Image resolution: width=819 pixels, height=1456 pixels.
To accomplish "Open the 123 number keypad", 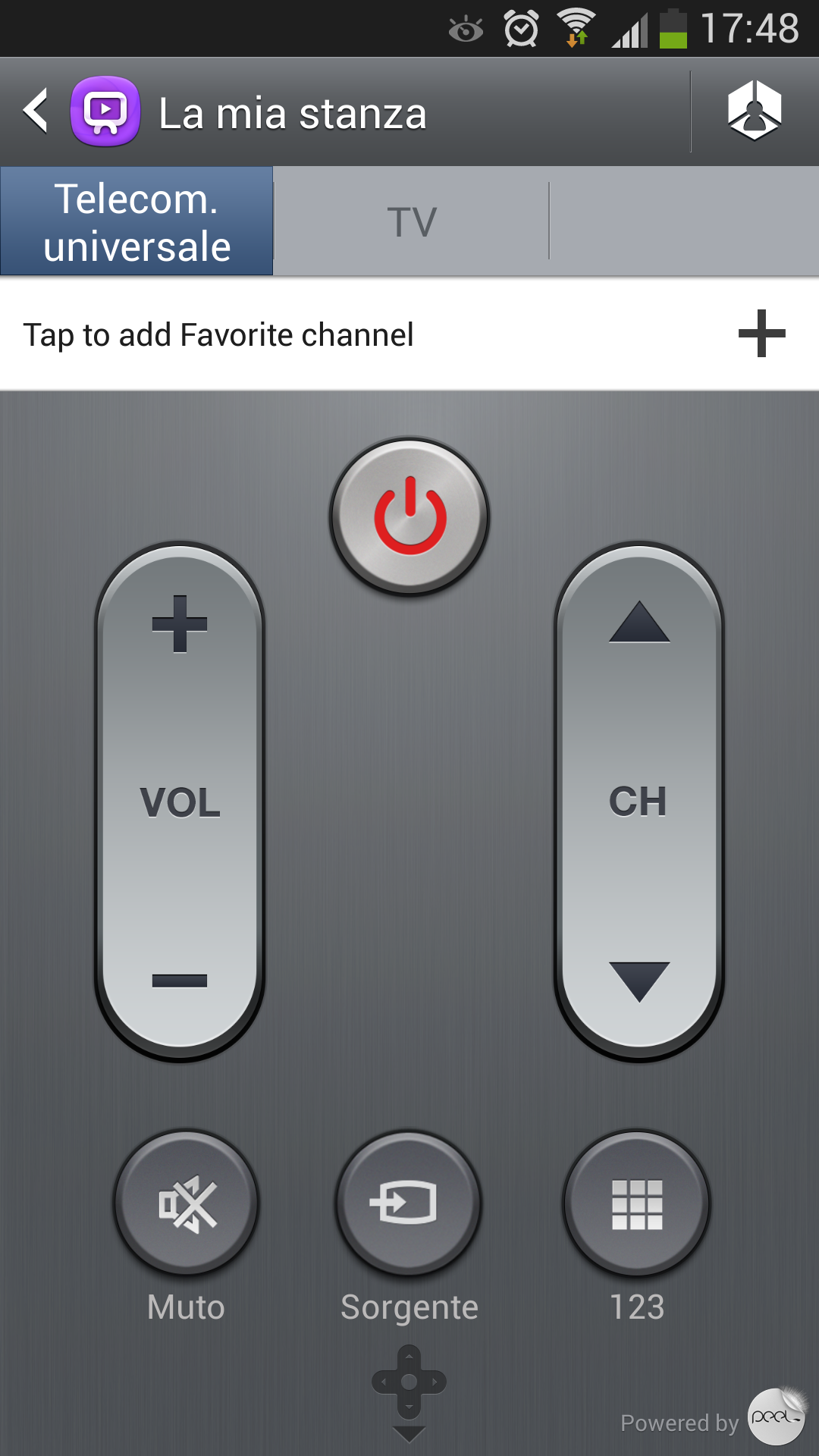I will tap(637, 1203).
